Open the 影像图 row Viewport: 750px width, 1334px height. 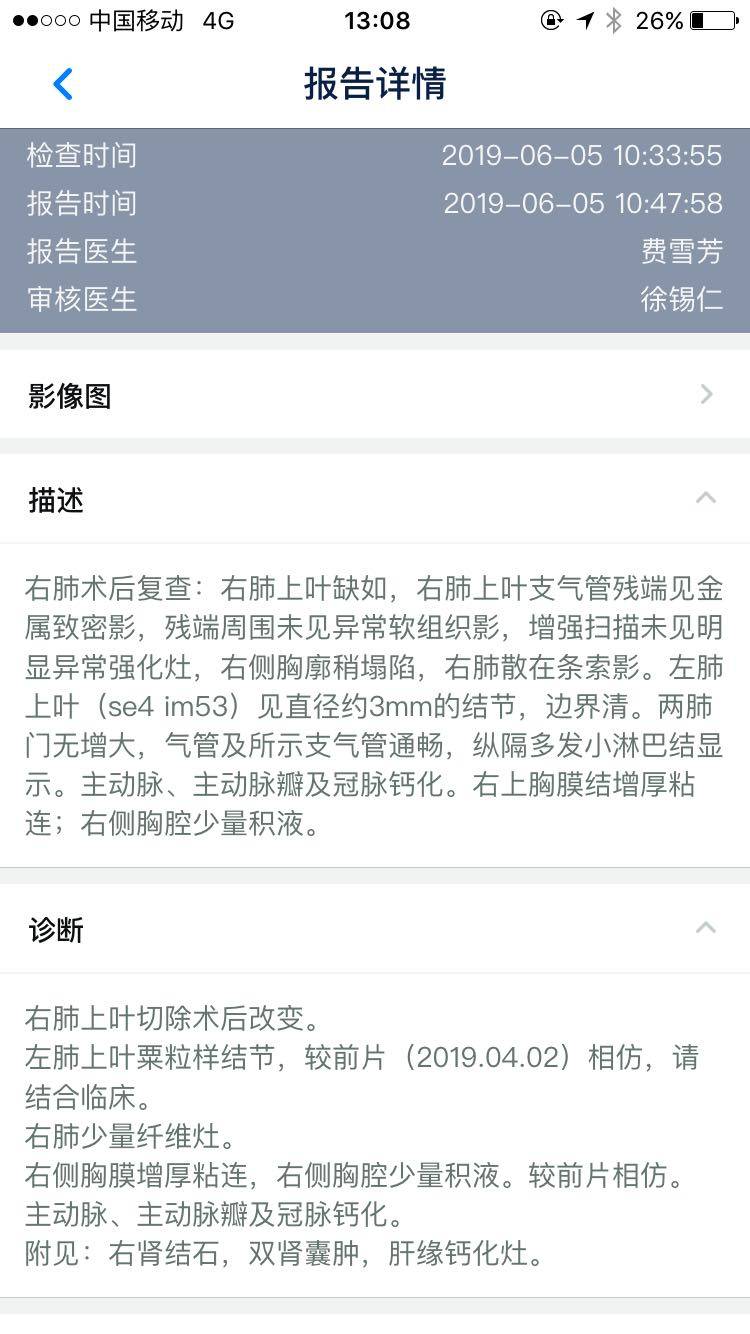pyautogui.click(x=375, y=395)
